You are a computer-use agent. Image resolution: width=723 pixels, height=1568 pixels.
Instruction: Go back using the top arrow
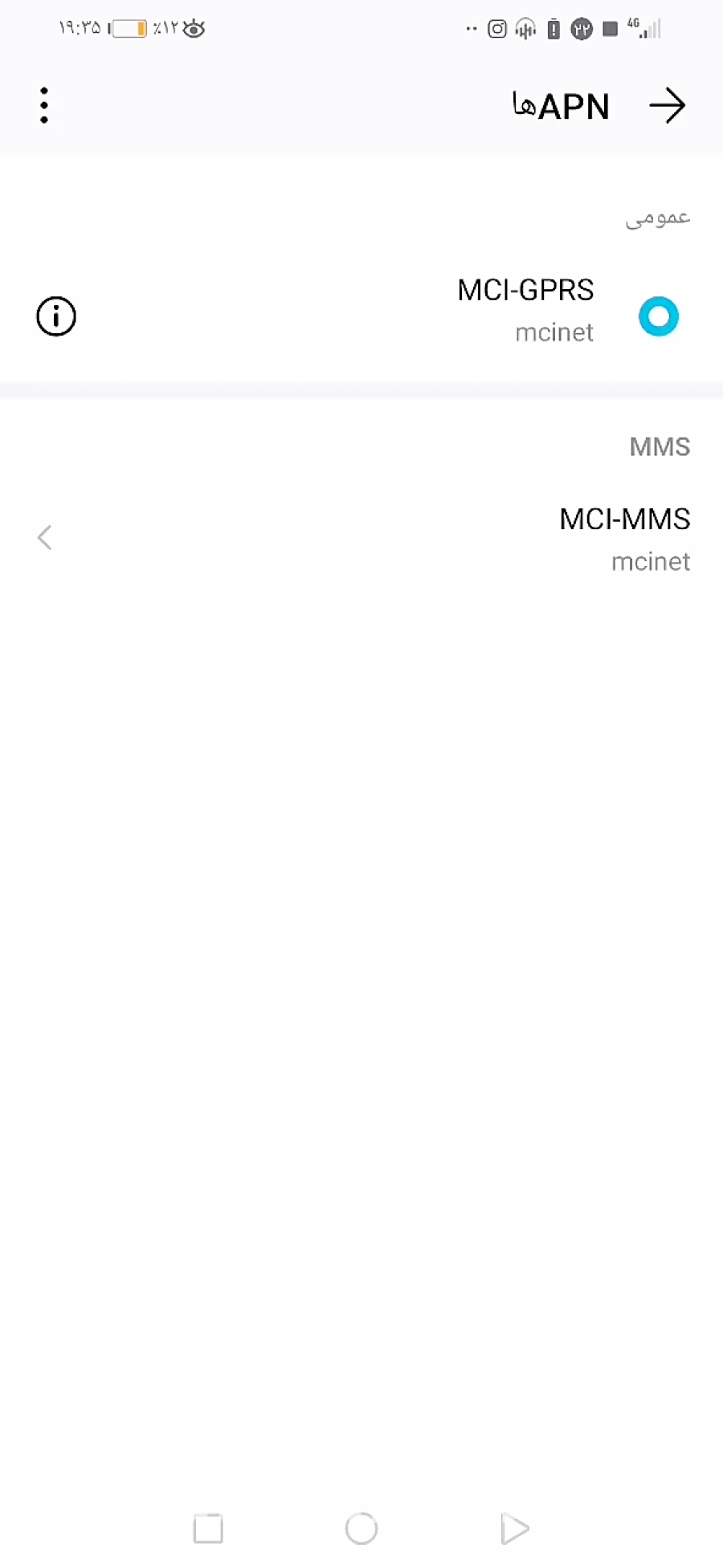click(x=667, y=105)
